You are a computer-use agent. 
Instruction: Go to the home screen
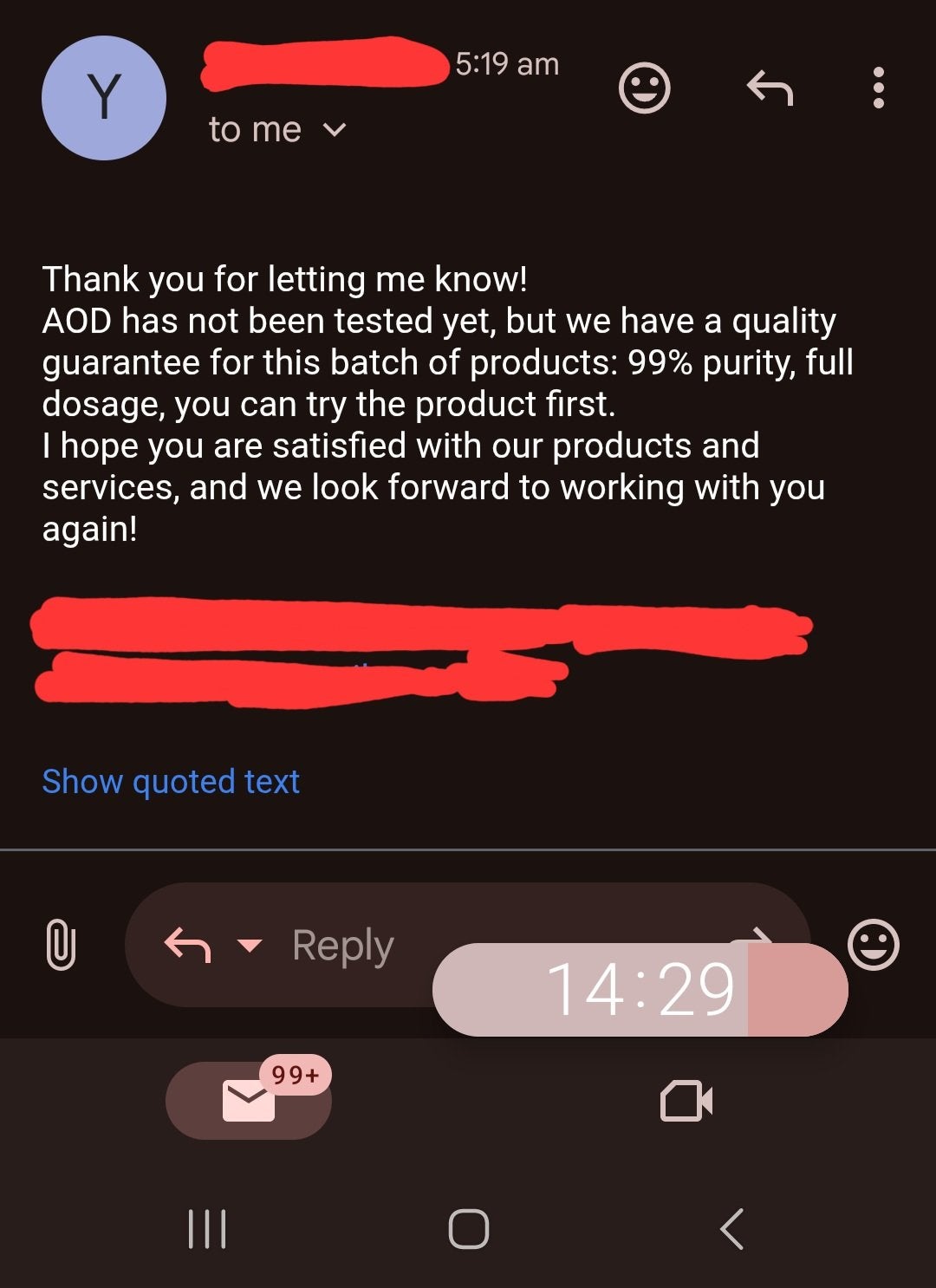pos(468,1228)
